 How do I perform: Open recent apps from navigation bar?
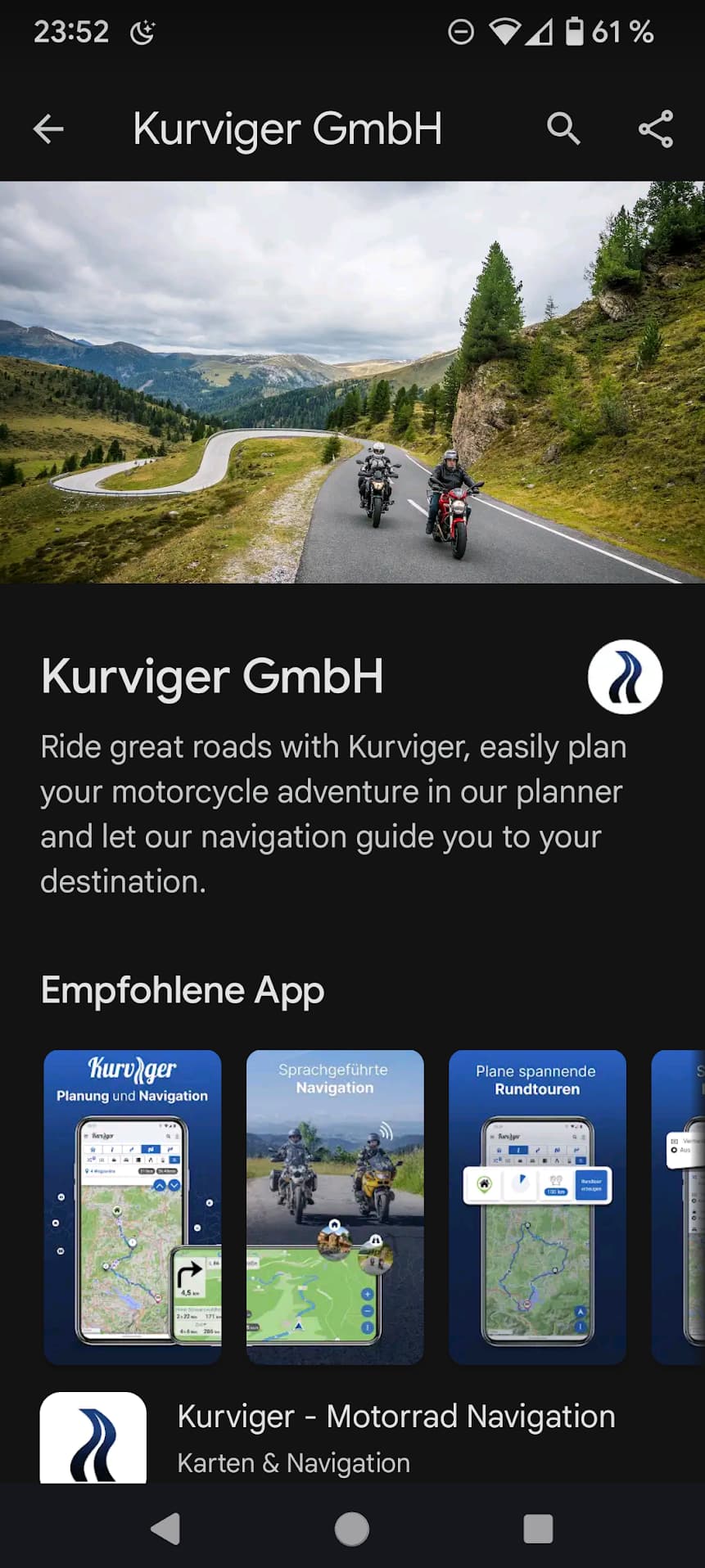(x=538, y=1528)
